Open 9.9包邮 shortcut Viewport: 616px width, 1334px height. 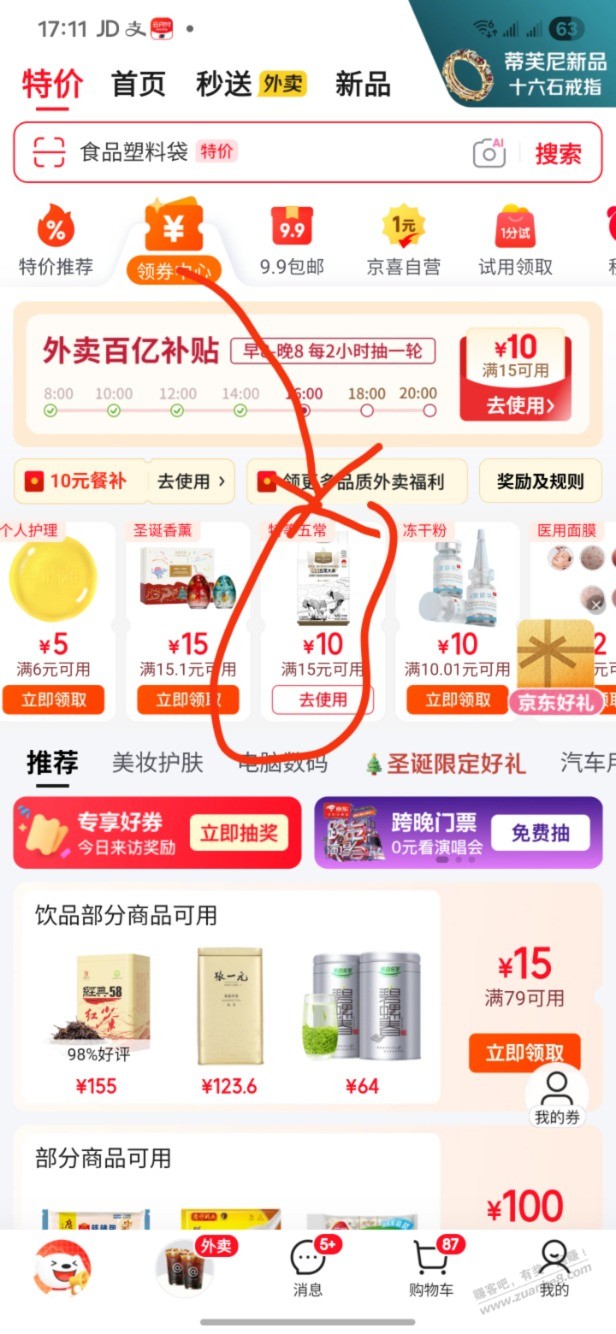coord(292,241)
